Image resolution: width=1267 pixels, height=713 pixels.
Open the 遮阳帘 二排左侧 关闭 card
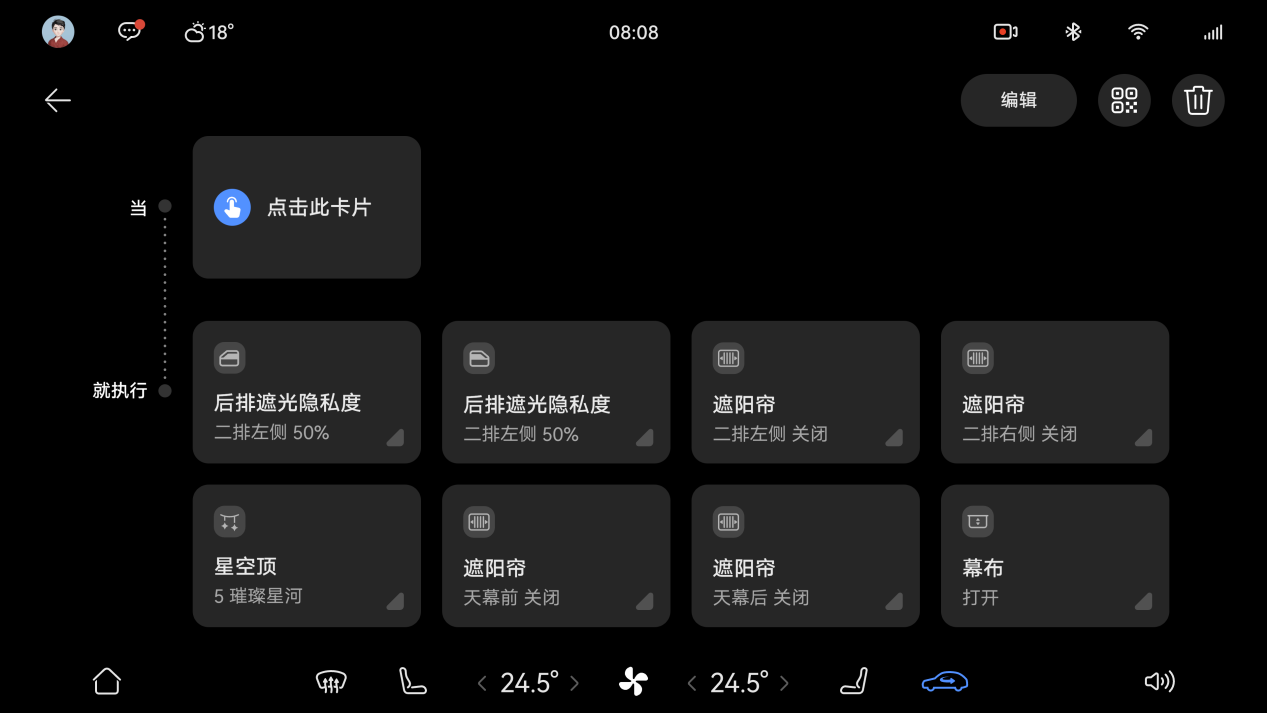click(805, 392)
